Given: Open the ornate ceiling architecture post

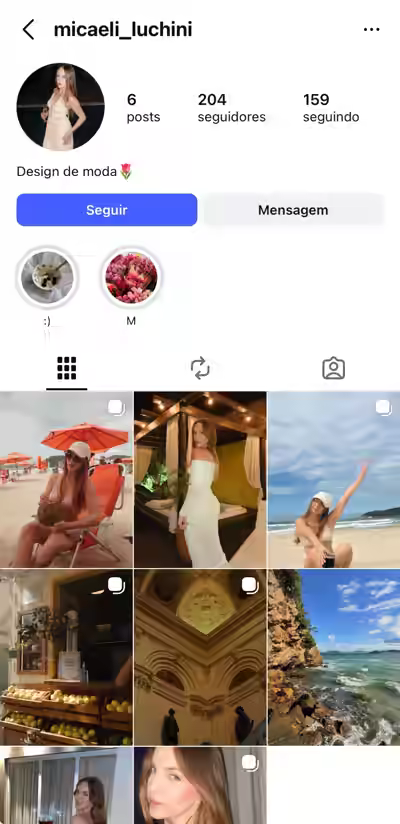Looking at the screenshot, I should pyautogui.click(x=200, y=657).
